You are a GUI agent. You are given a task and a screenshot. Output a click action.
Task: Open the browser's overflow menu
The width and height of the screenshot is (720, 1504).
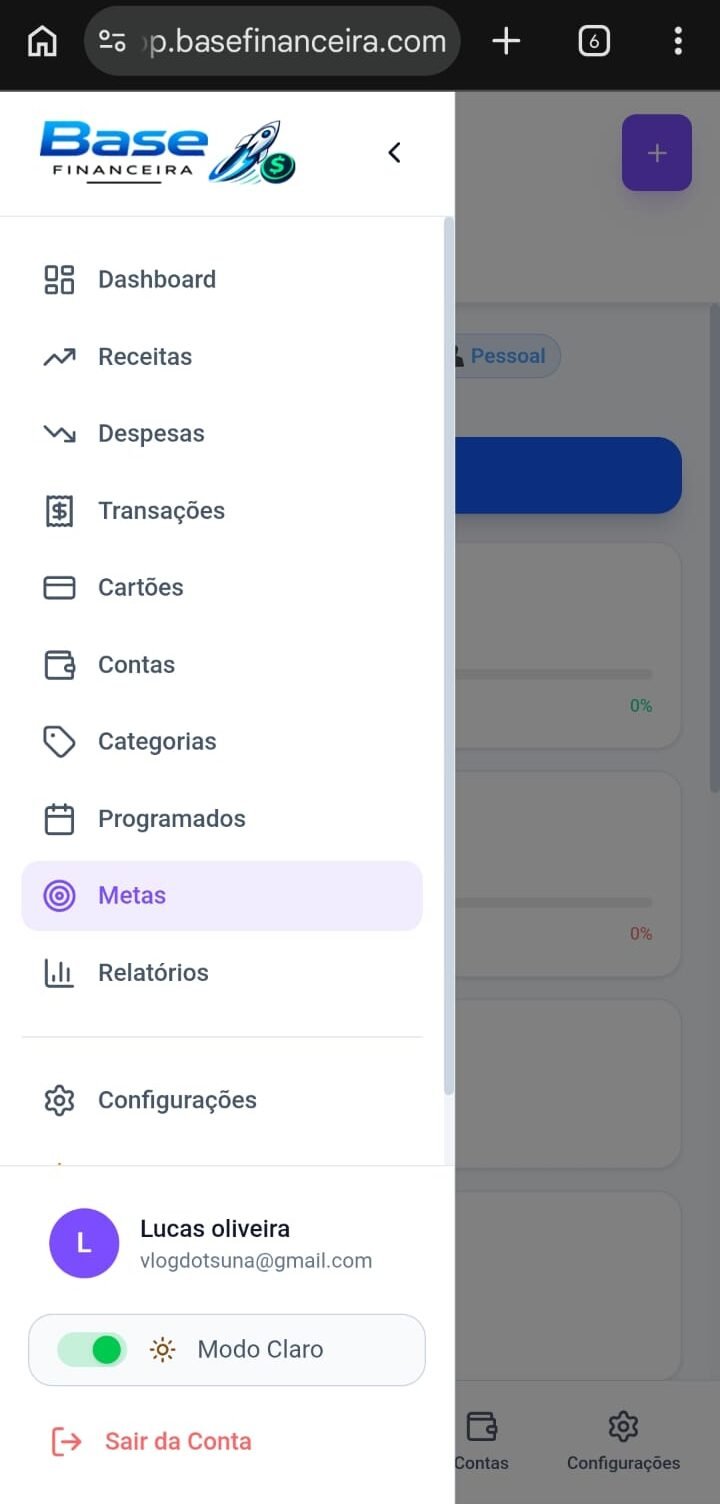[x=678, y=41]
